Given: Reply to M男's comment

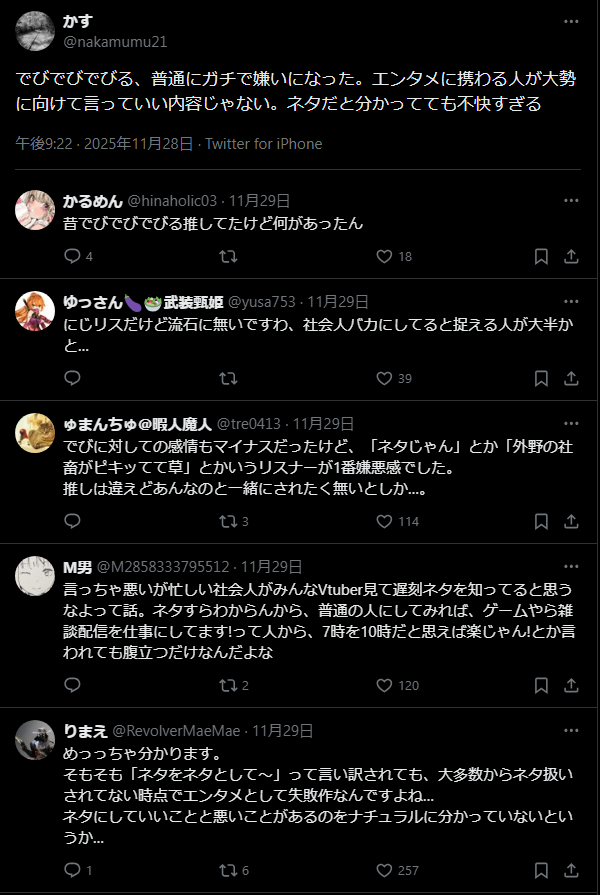Looking at the screenshot, I should coord(72,685).
